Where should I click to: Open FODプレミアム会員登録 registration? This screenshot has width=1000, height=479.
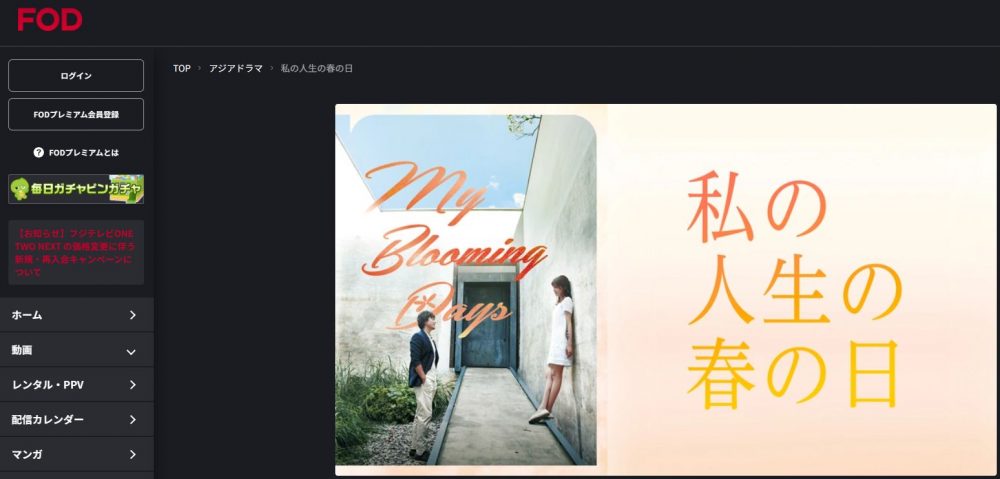pos(76,114)
